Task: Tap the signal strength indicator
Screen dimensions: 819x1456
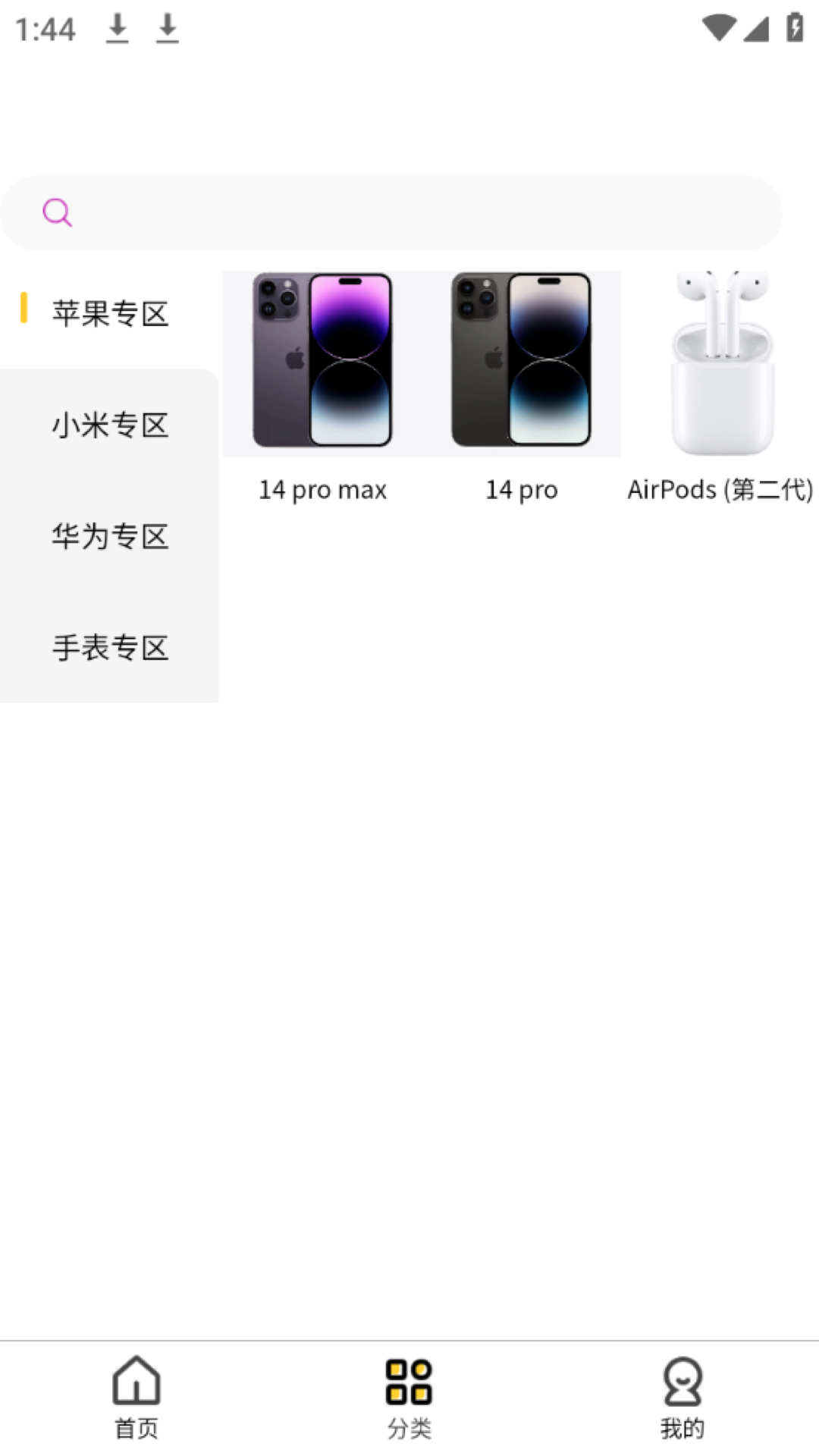Action: 757,29
